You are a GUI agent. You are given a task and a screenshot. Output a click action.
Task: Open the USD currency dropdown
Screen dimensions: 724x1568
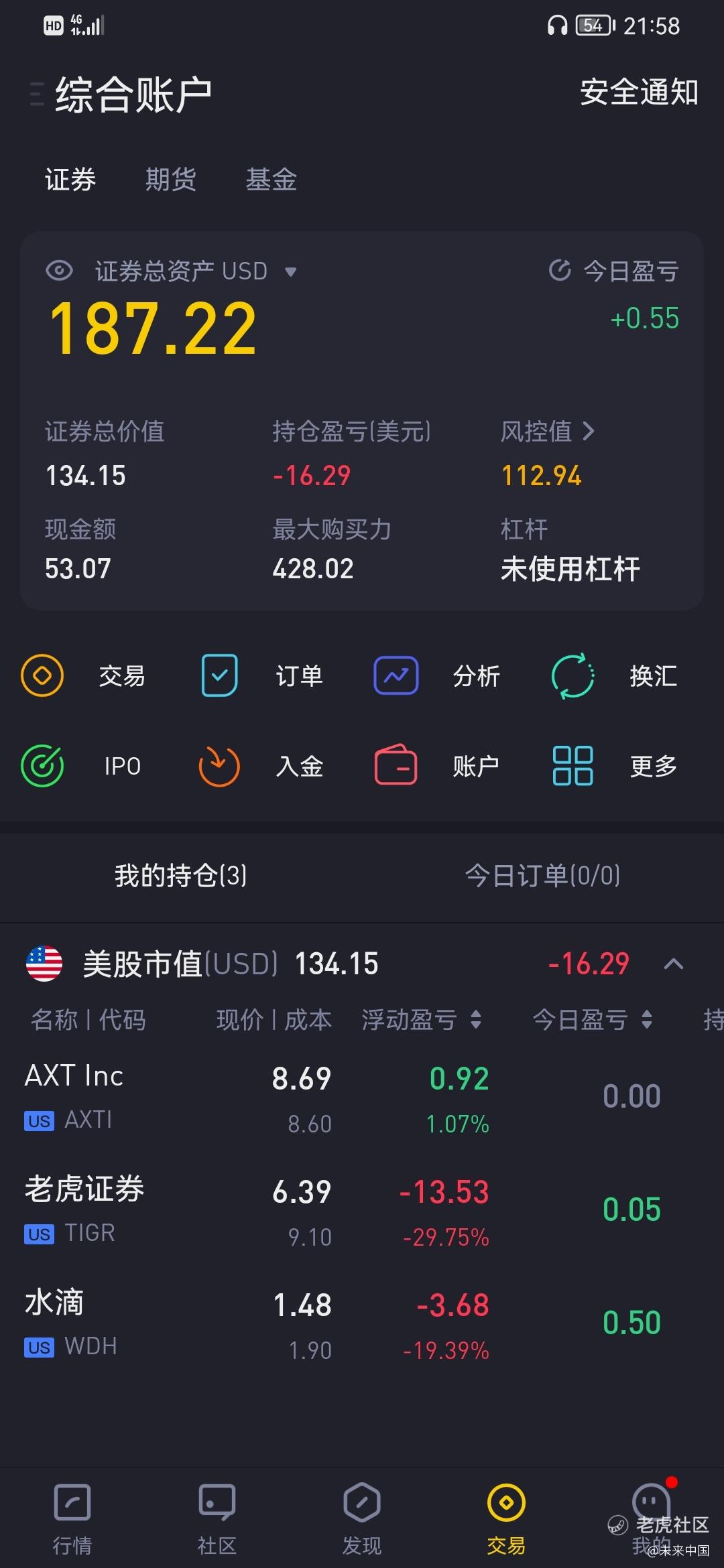290,272
